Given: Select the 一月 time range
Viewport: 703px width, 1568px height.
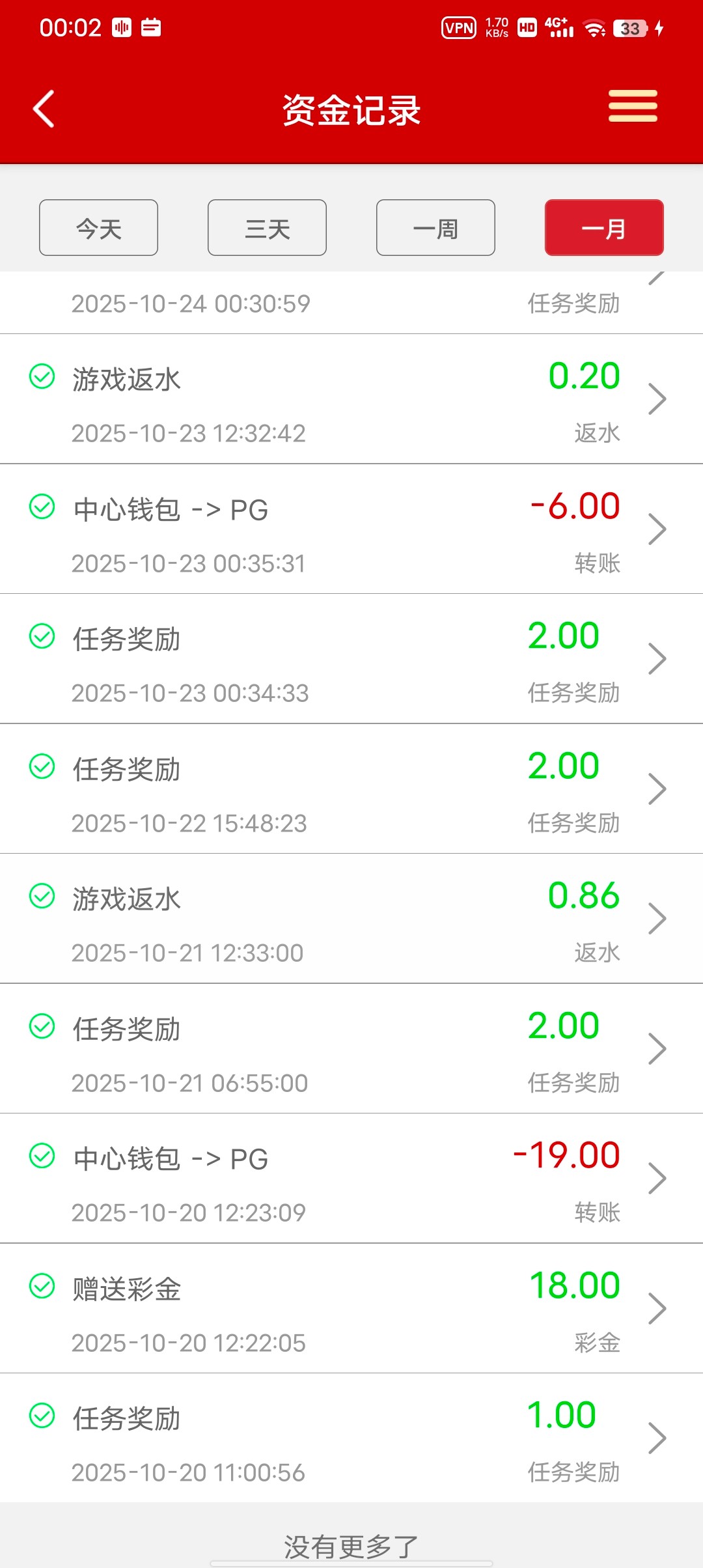Looking at the screenshot, I should click(x=604, y=228).
